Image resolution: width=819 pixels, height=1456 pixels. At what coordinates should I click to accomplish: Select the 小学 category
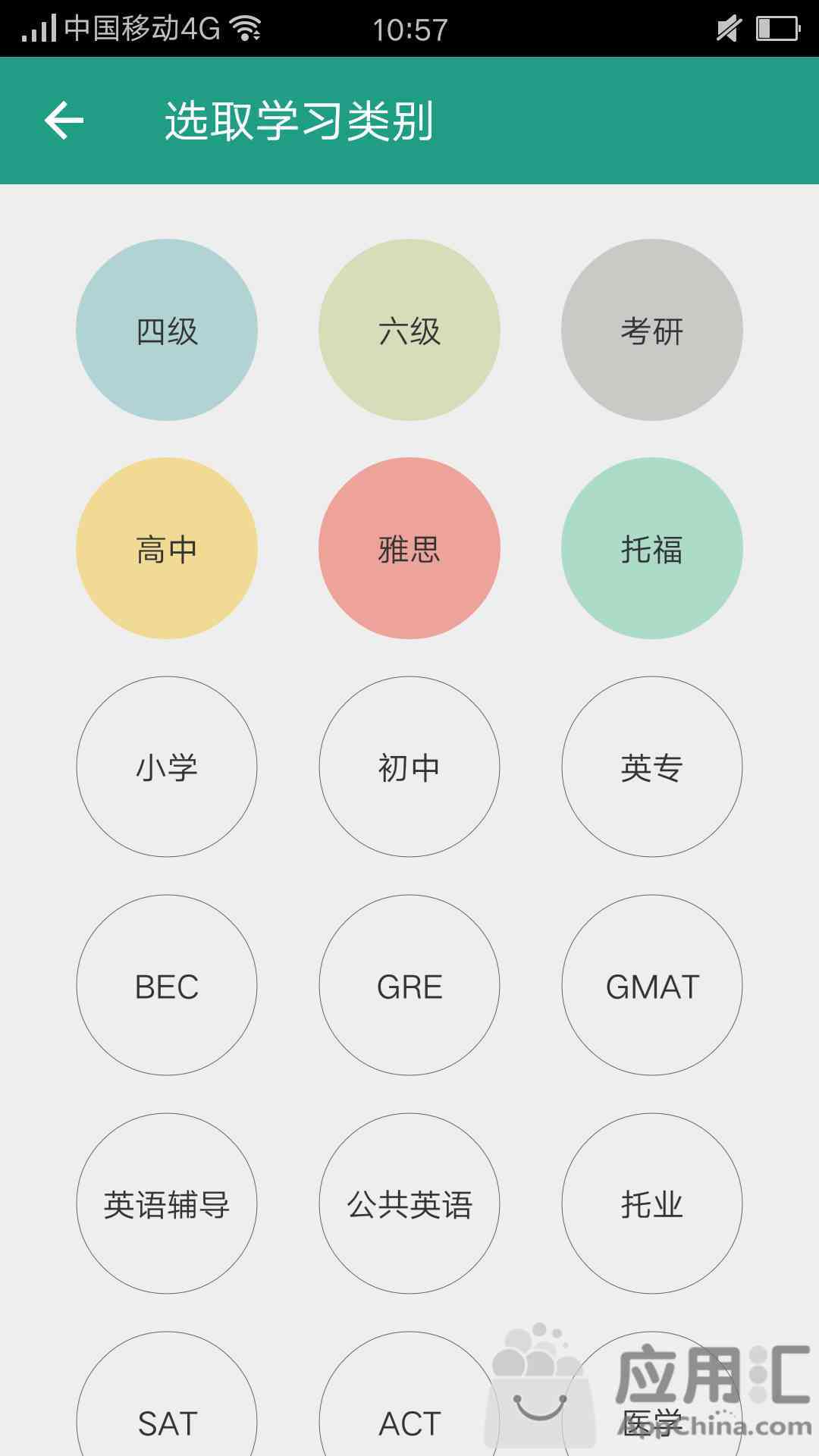pos(167,767)
